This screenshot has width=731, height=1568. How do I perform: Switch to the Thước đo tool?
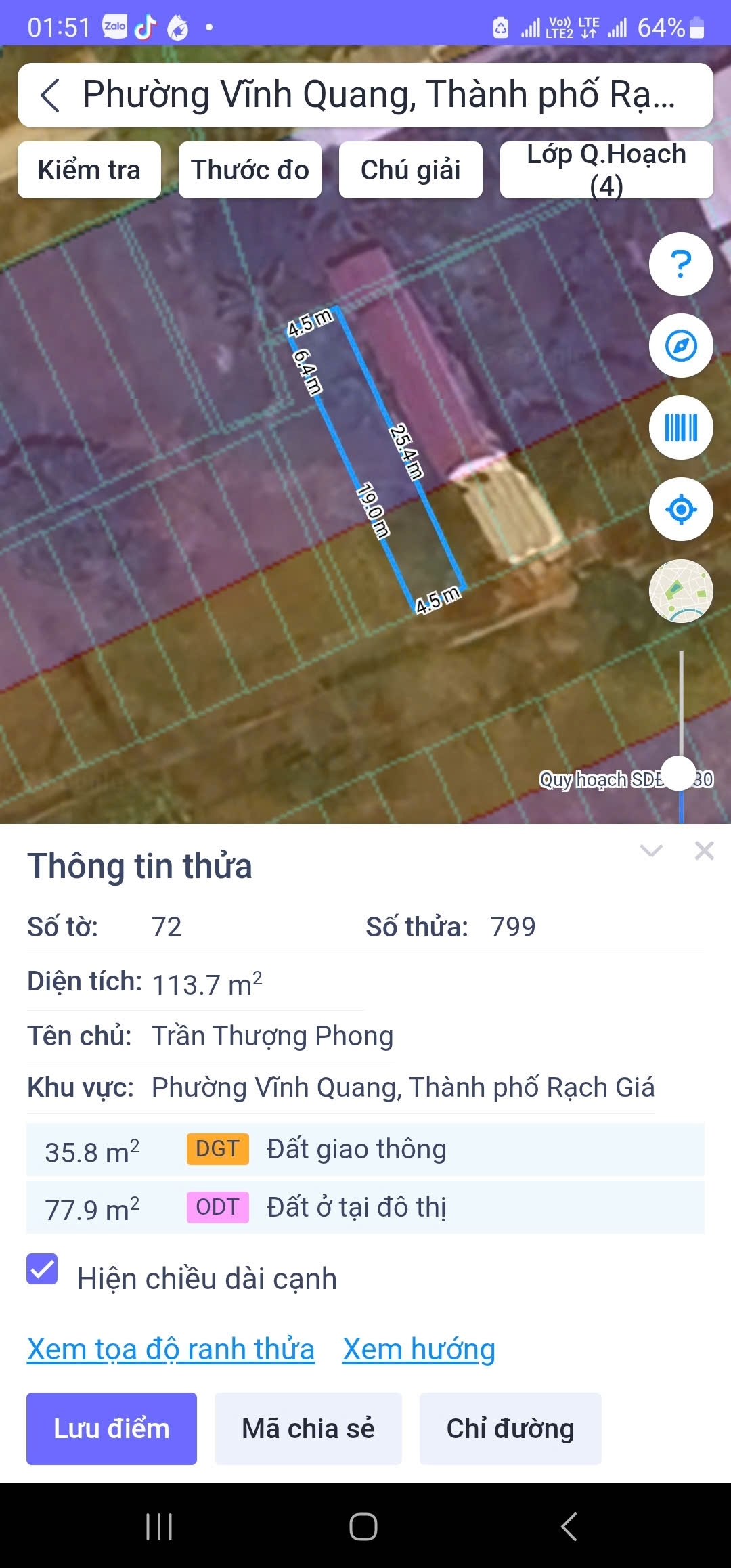coord(250,170)
